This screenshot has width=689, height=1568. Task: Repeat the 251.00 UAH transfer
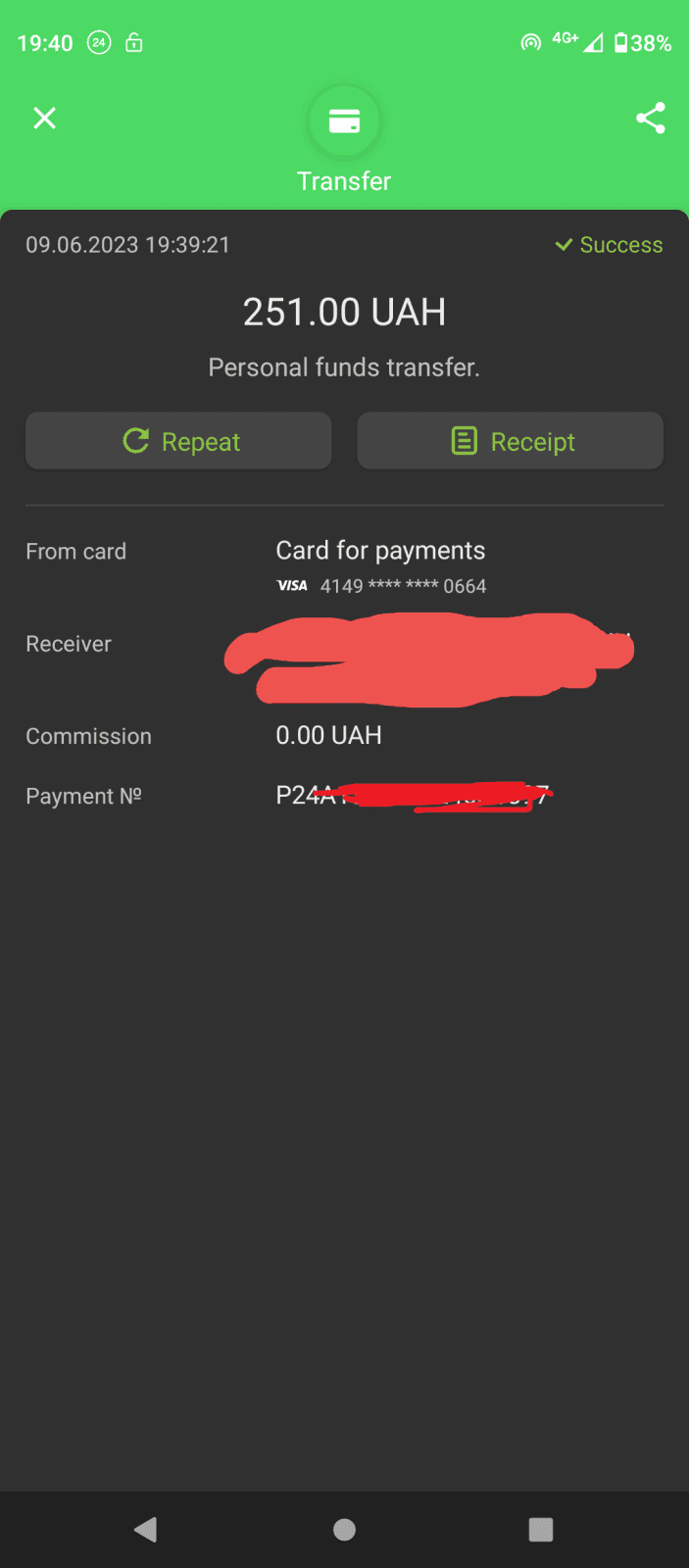click(x=178, y=441)
